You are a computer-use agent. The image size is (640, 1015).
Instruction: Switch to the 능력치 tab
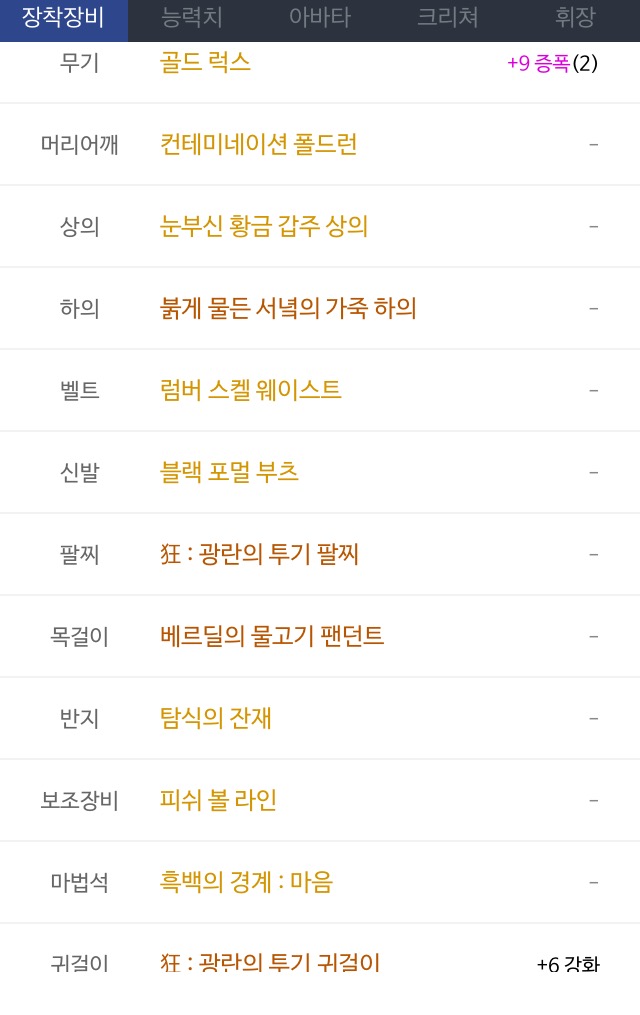tap(192, 17)
